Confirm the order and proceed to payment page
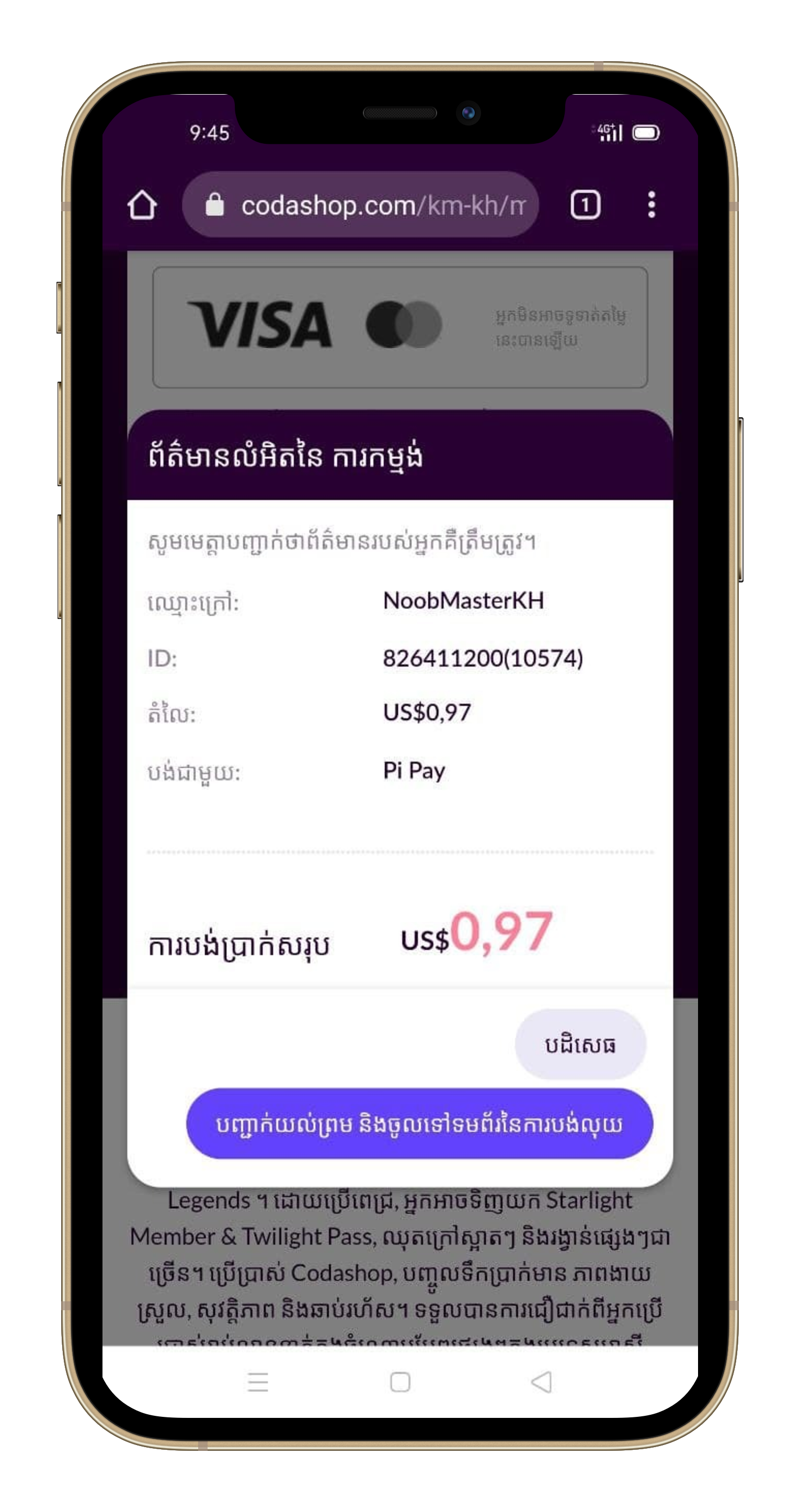This screenshot has width=800, height=1512. click(419, 1124)
